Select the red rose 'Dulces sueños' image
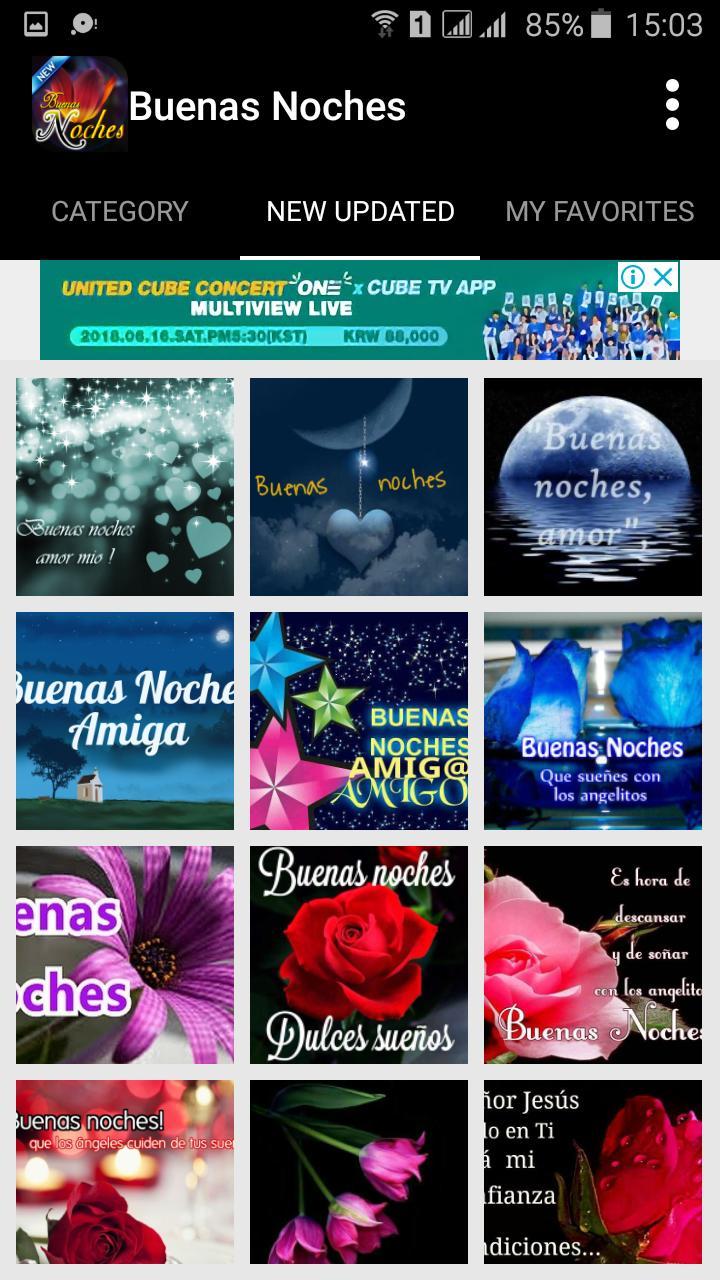This screenshot has width=720, height=1280. point(359,955)
